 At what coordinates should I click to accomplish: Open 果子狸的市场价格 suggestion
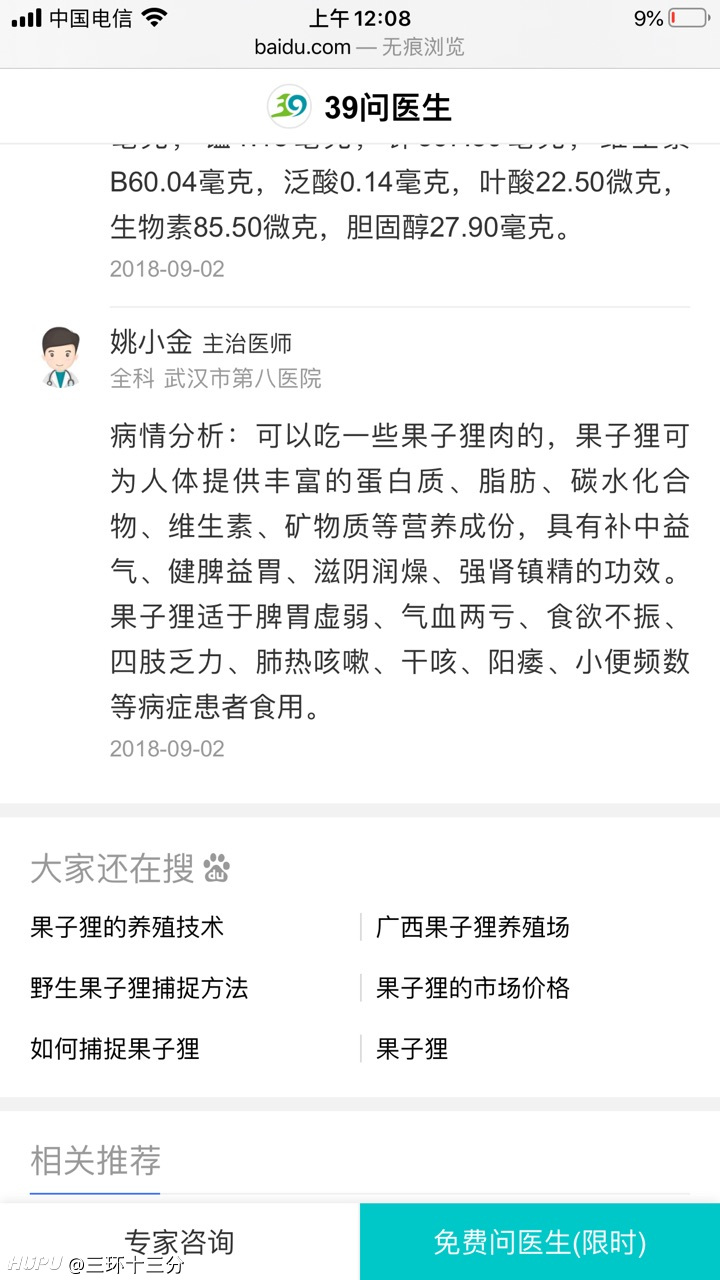click(x=473, y=988)
